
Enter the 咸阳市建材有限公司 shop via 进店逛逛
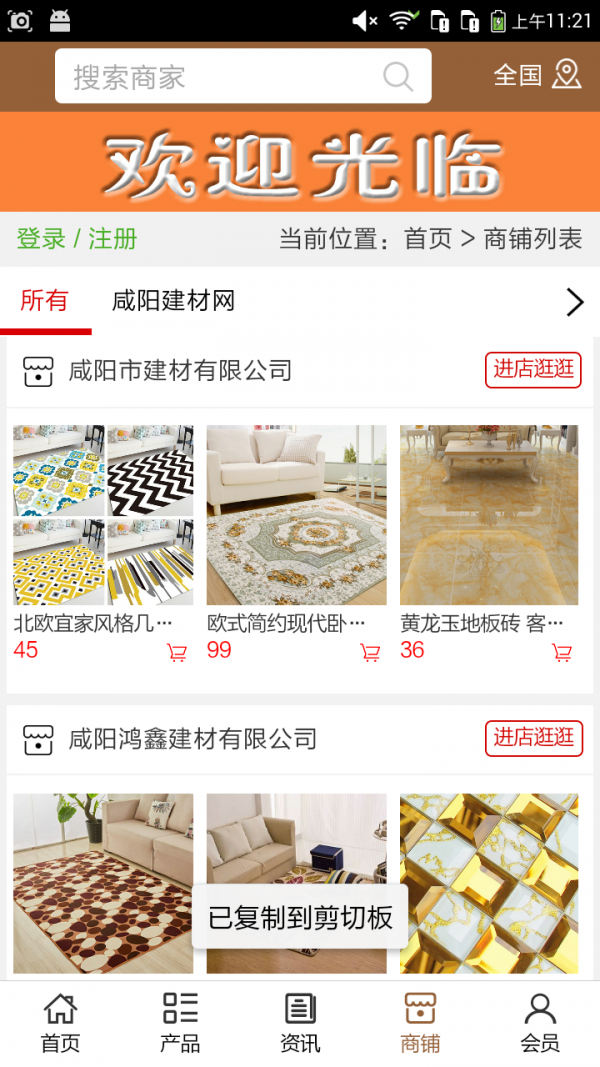(x=534, y=369)
